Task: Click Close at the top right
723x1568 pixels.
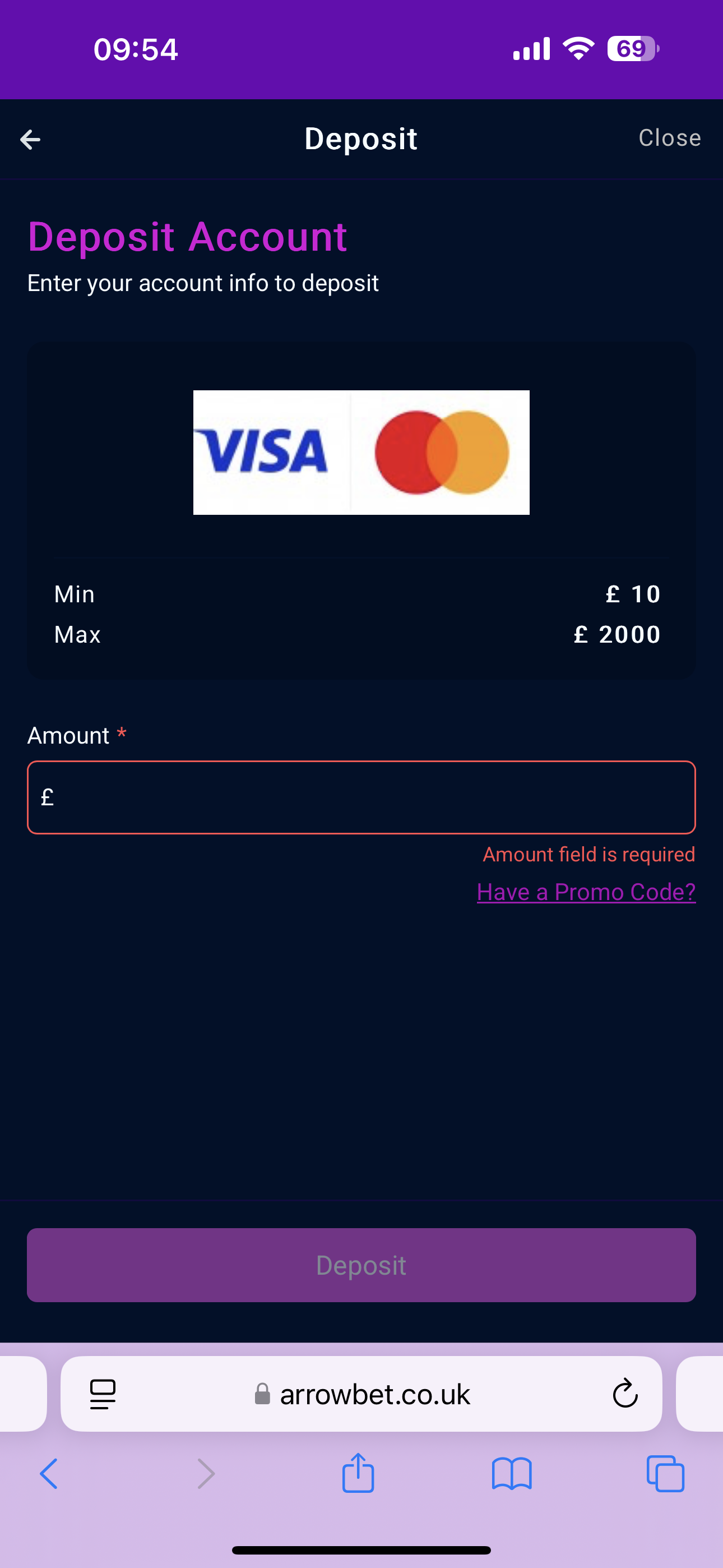Action: point(669,138)
